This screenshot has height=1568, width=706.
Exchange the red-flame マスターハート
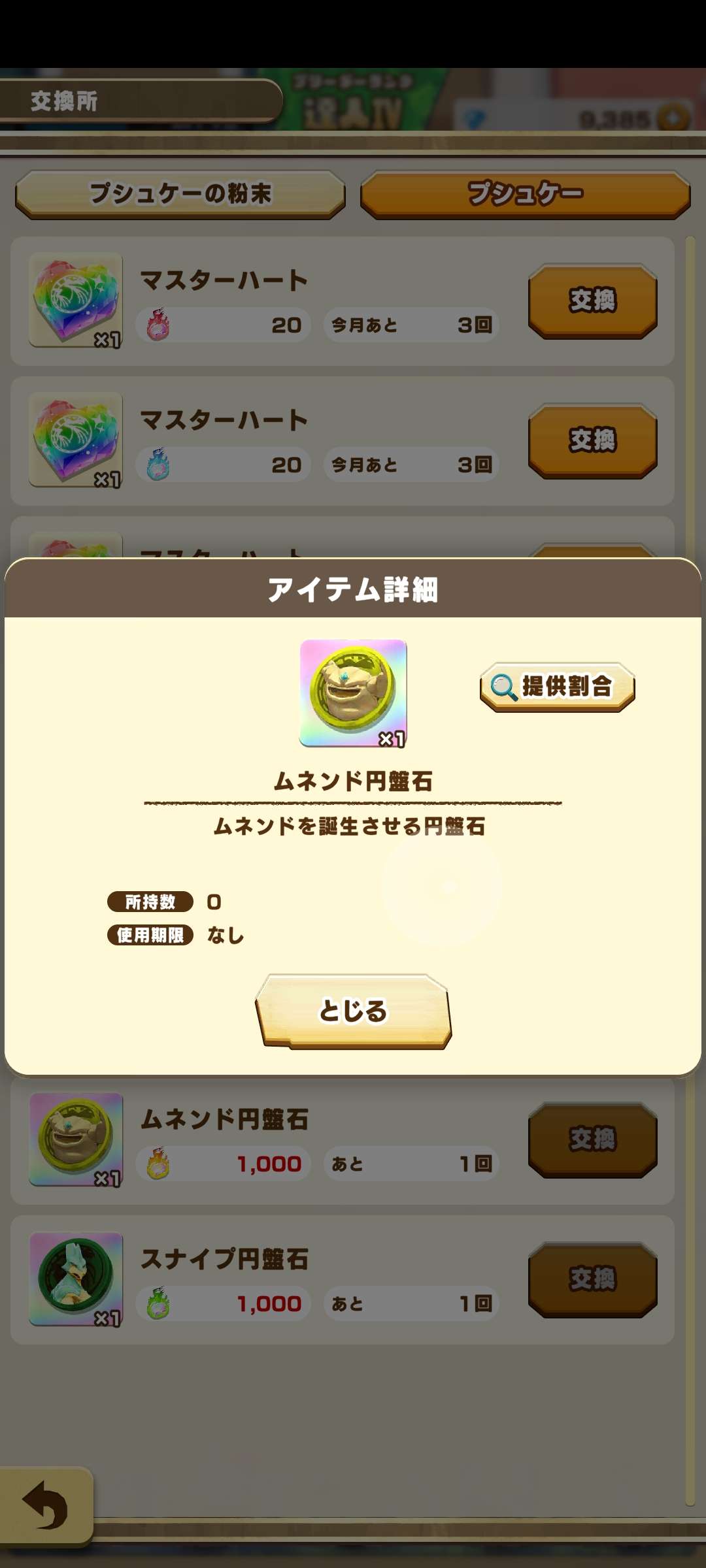592,301
